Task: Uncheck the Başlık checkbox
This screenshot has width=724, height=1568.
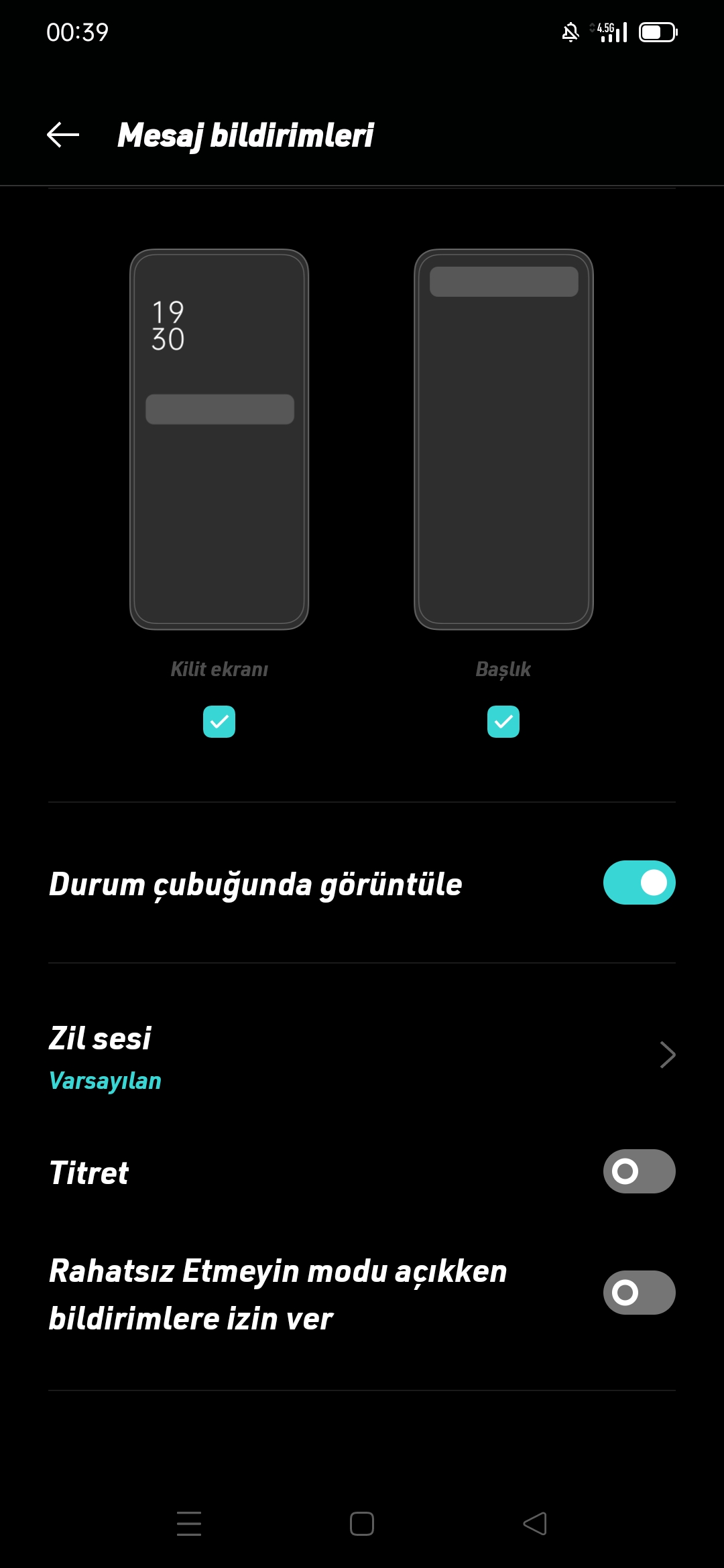Action: (x=503, y=722)
